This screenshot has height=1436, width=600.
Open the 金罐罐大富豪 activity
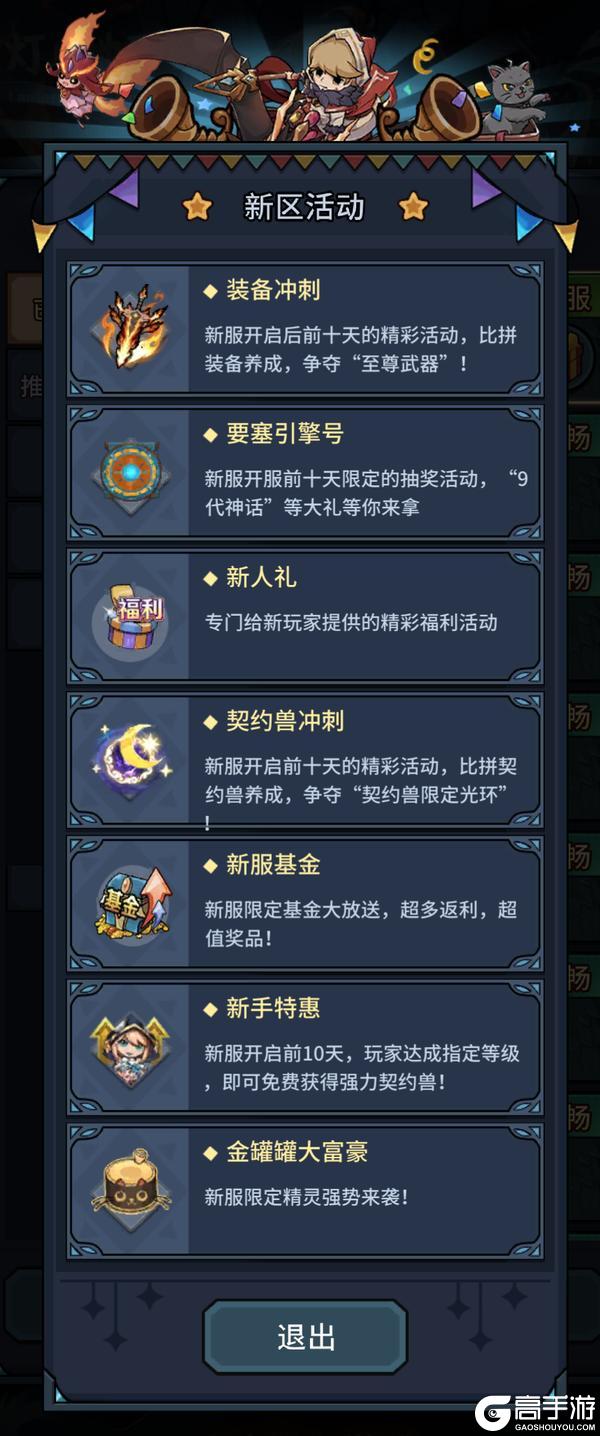305,1190
